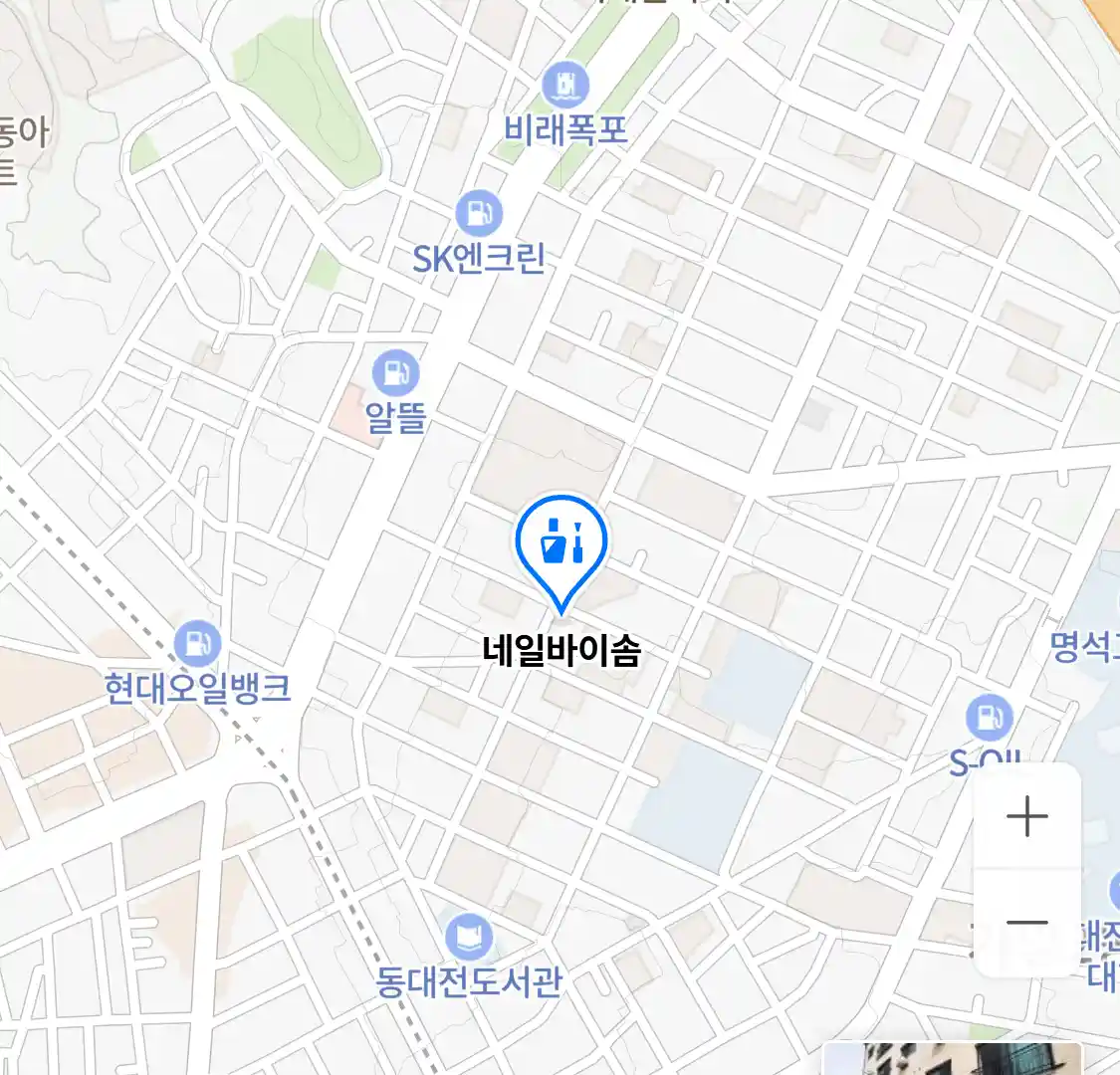Open the 현대오일뱅크 gas station marker
The width and height of the screenshot is (1120, 1075).
point(196,645)
